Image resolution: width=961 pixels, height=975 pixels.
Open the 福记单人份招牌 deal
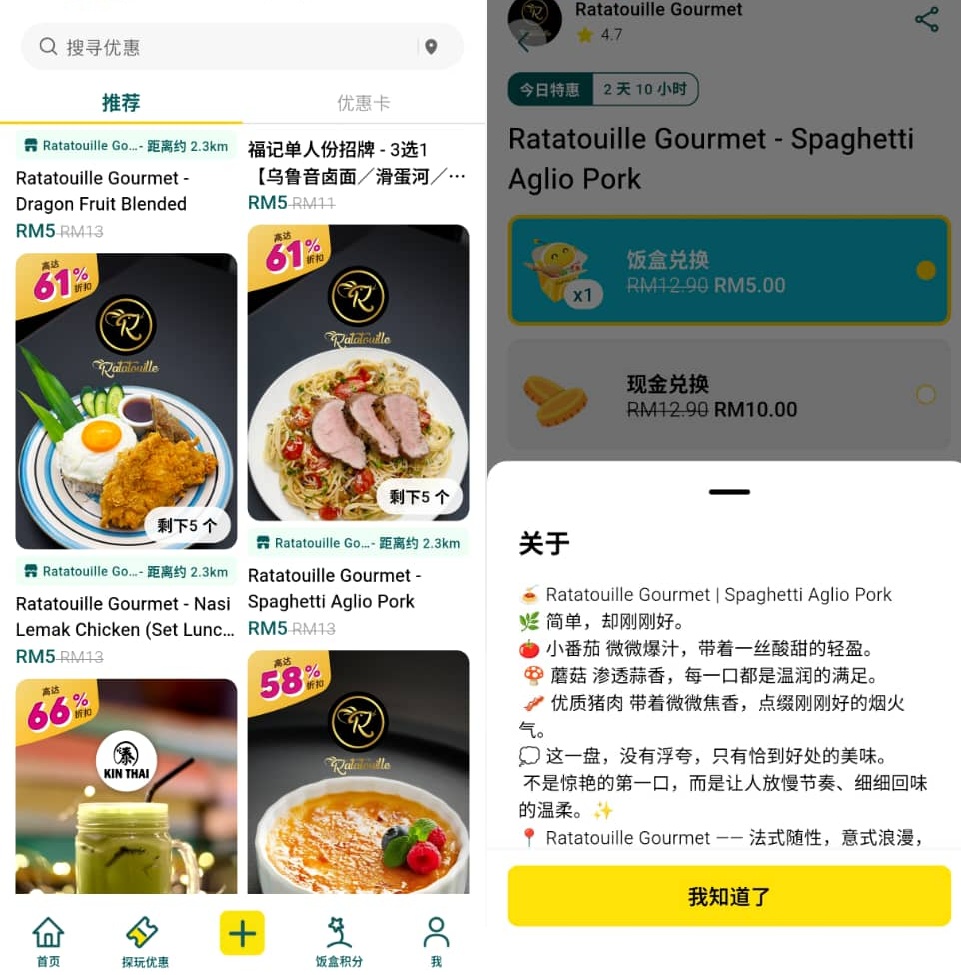pyautogui.click(x=357, y=163)
